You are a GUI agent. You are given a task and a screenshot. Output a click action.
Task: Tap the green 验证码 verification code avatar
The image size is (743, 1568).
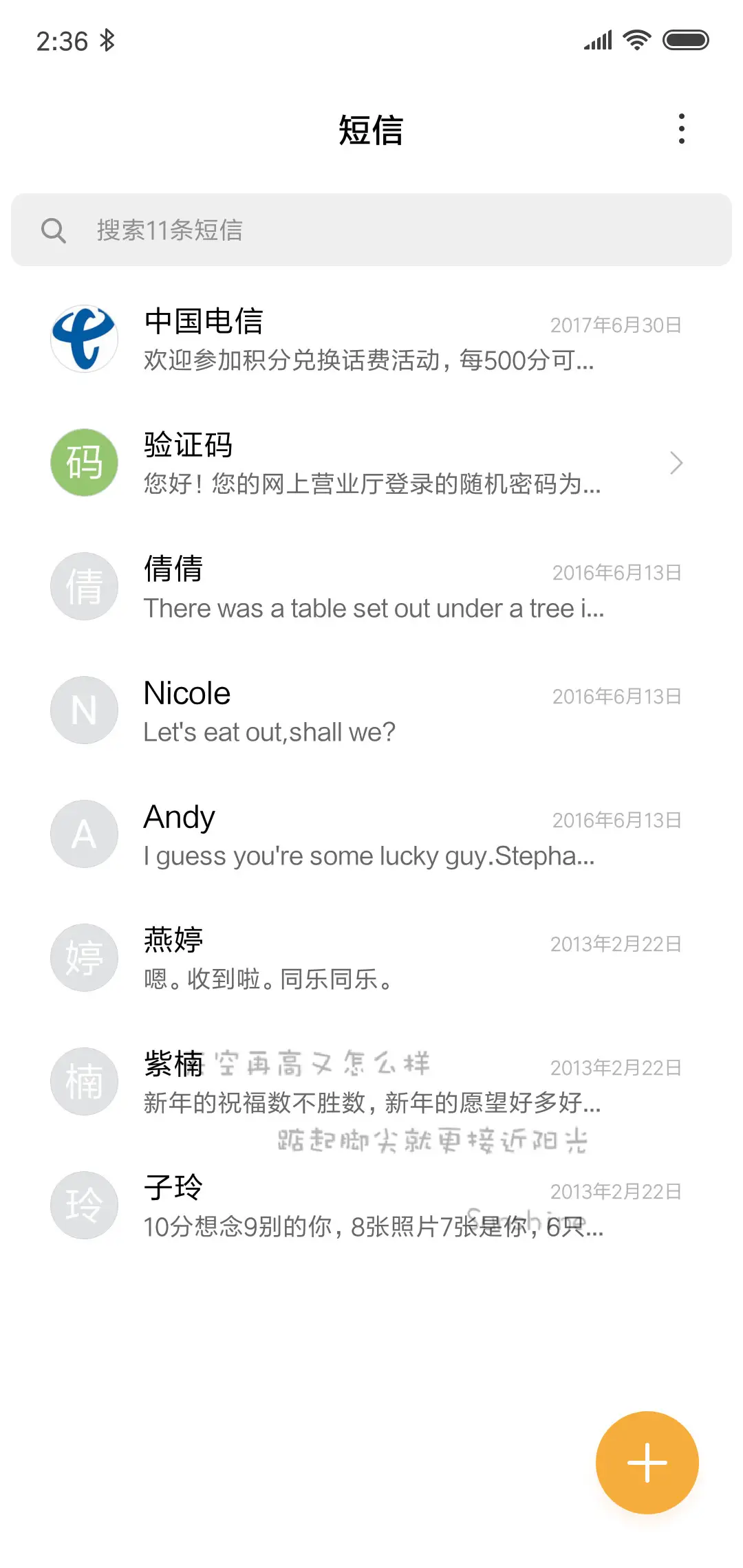tap(84, 462)
